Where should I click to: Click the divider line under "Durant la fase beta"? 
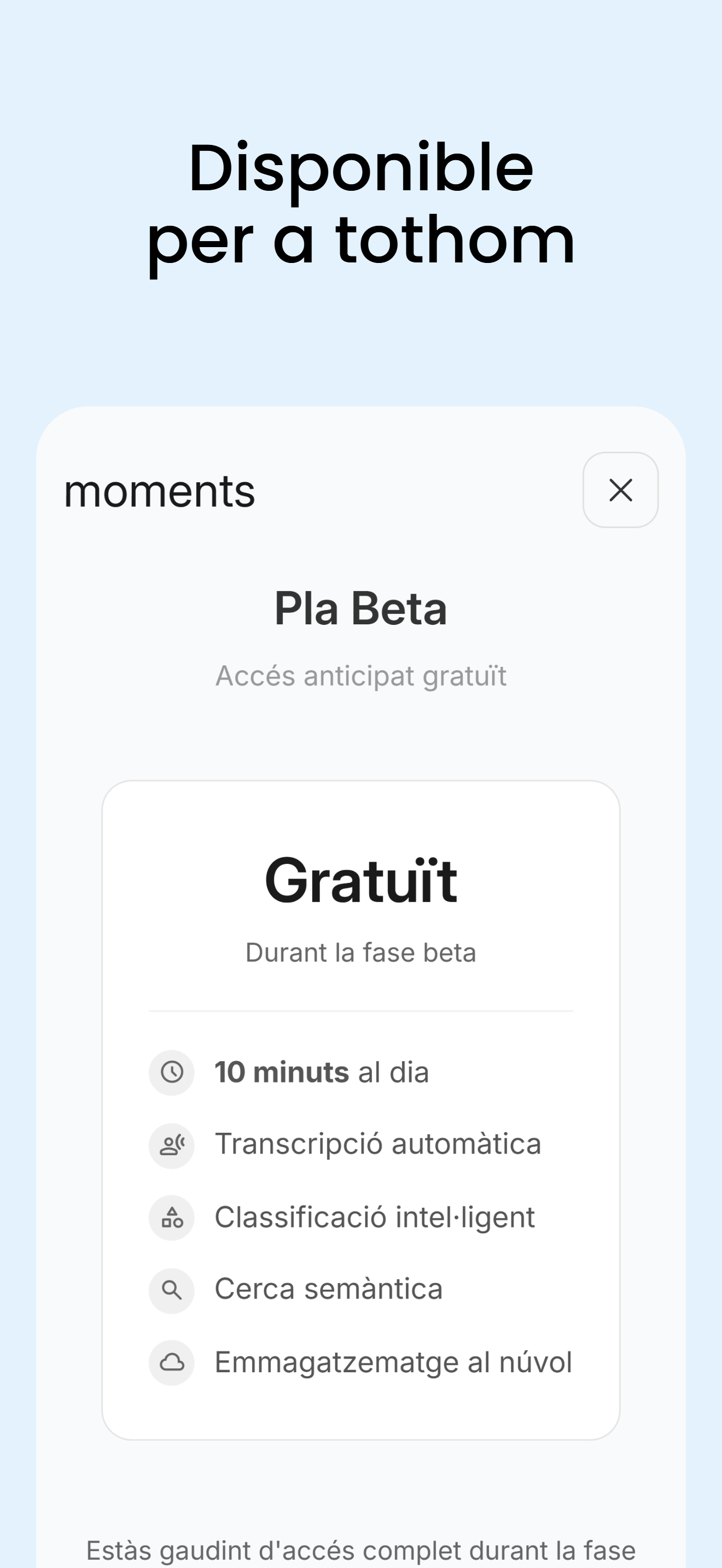coord(360,1008)
